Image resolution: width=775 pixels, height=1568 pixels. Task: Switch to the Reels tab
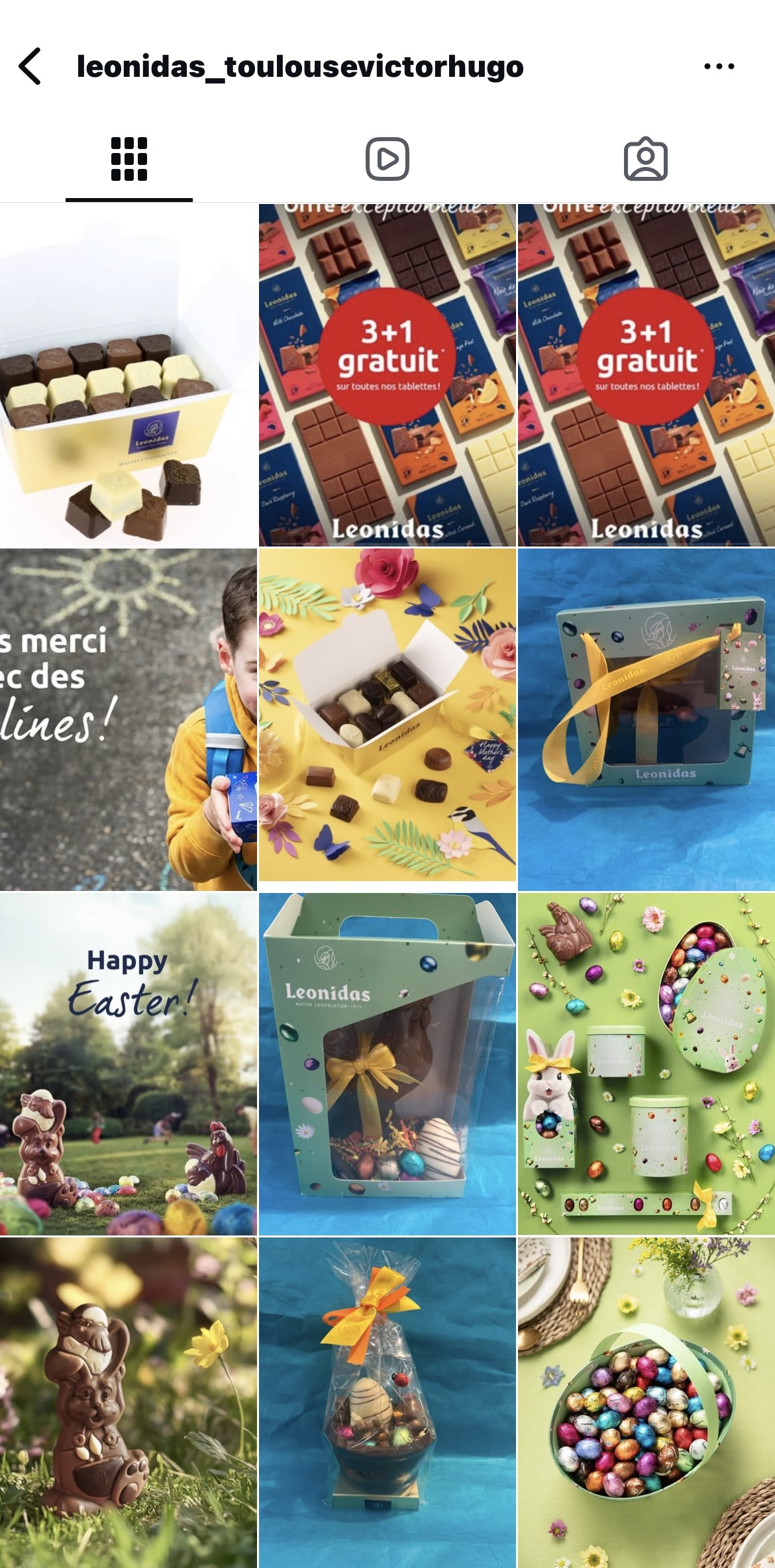tap(387, 159)
